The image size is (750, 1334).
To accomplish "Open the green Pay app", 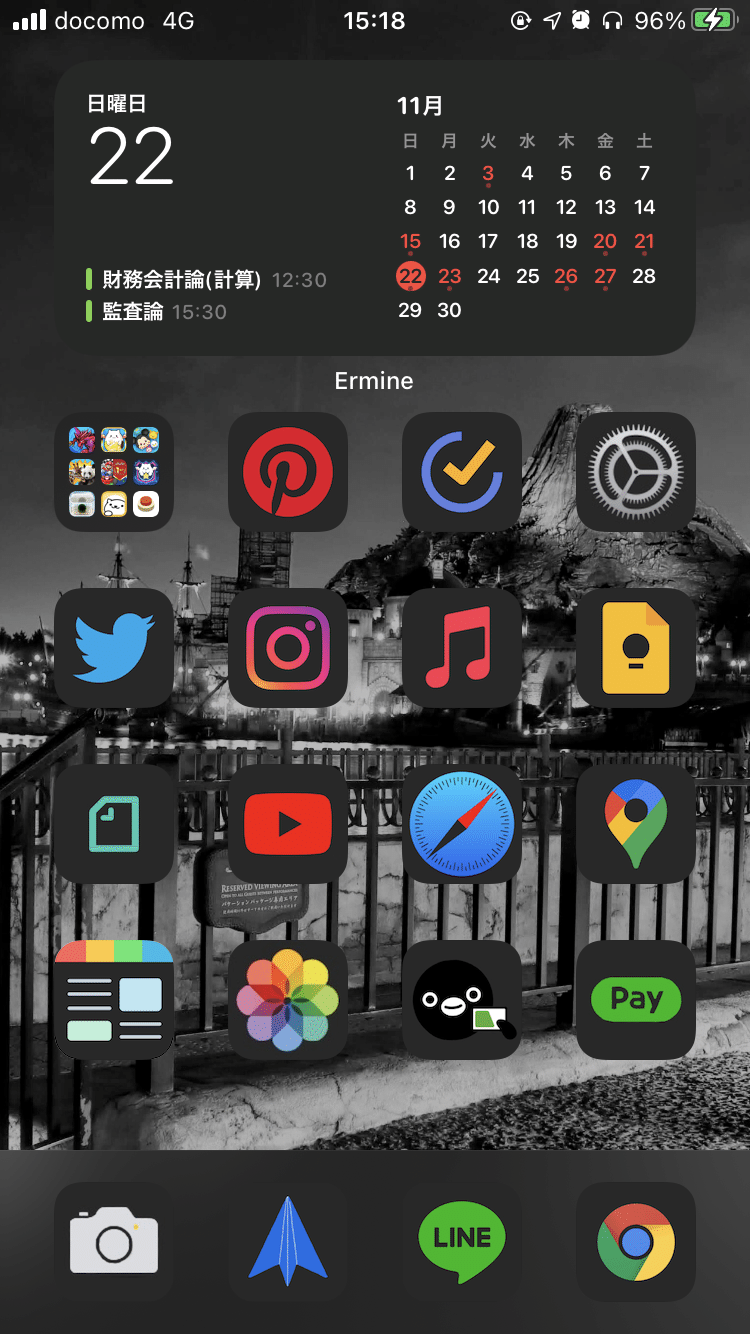I will pos(636,1000).
